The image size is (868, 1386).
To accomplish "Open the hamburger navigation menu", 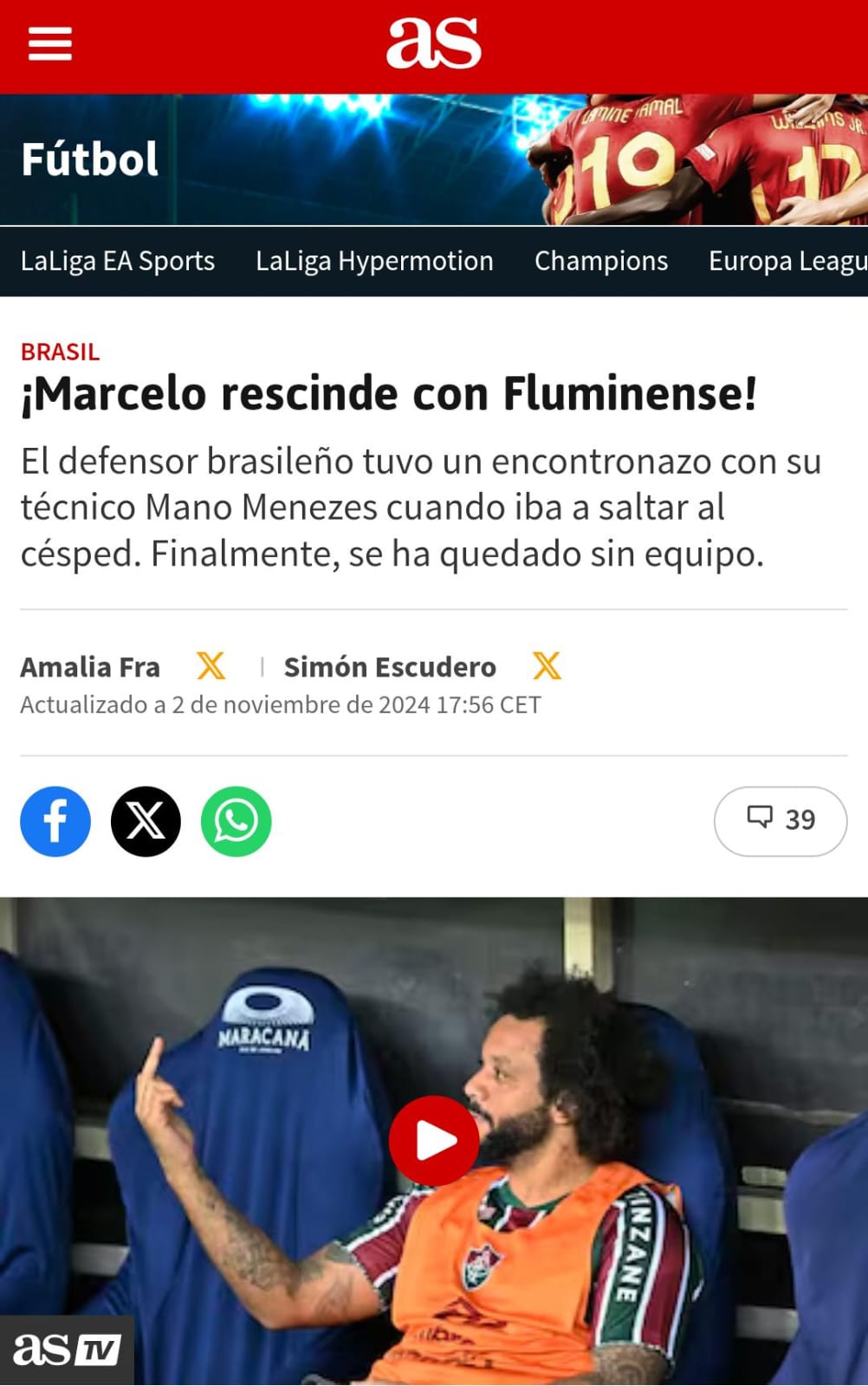I will tap(49, 43).
